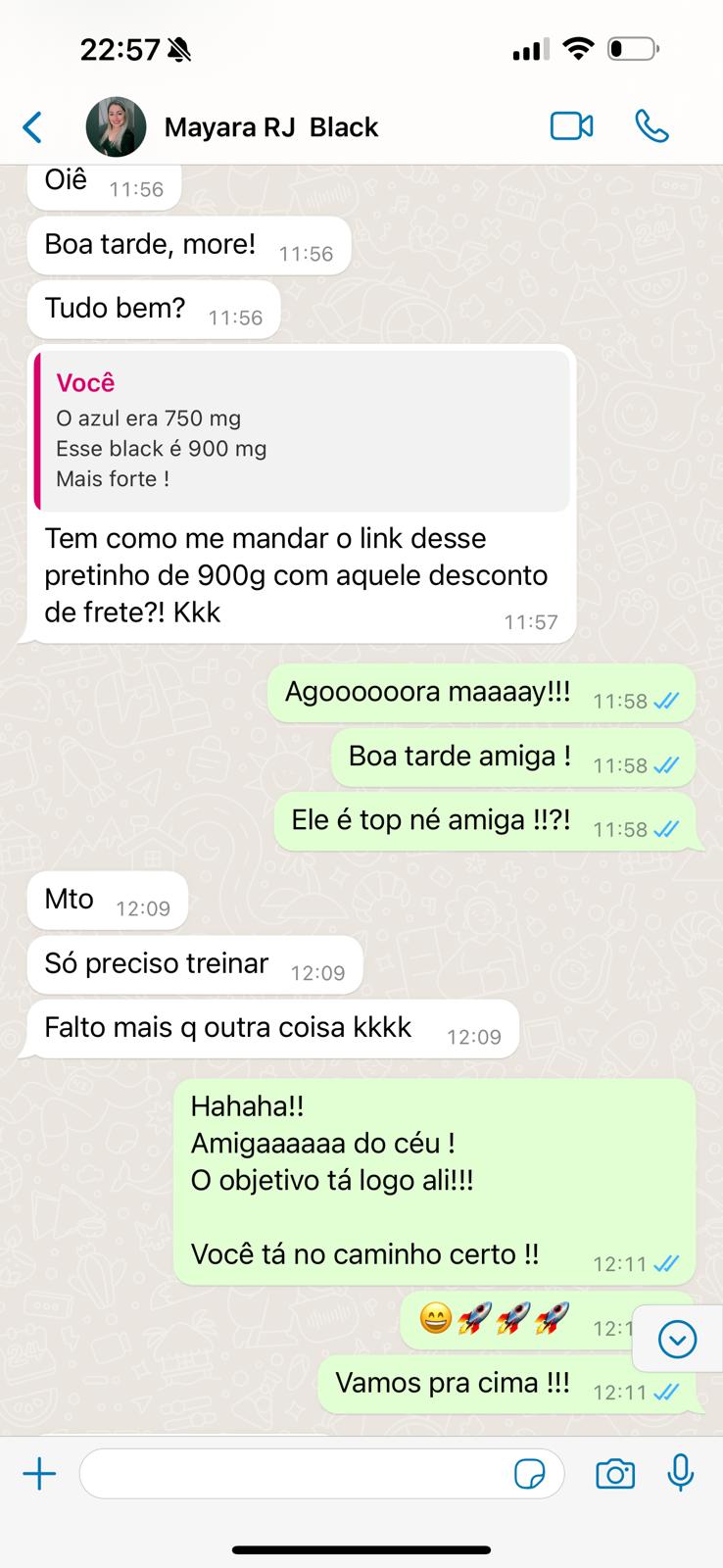Jump to the quoted "O azul era 750 mg" message

[302, 431]
